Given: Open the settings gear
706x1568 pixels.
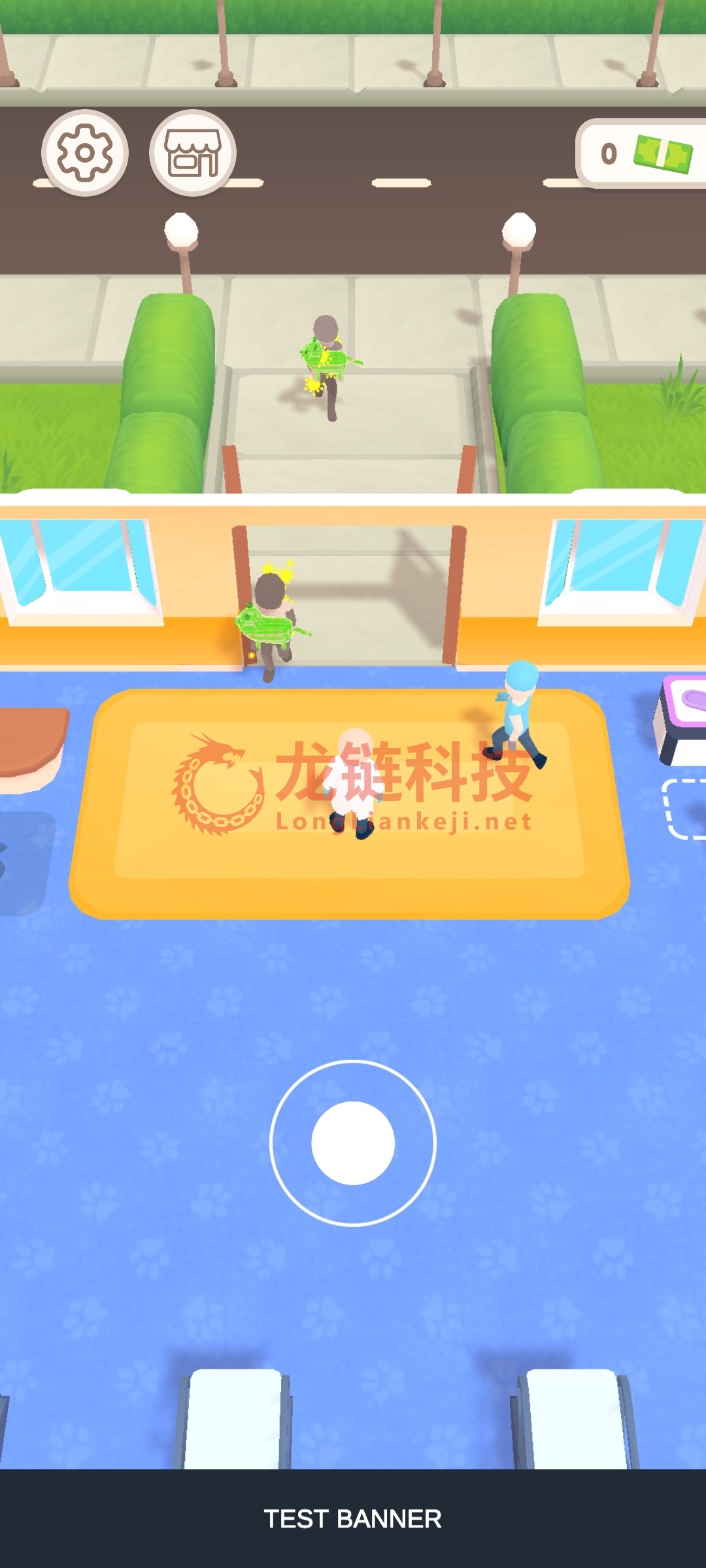Looking at the screenshot, I should coord(85,153).
